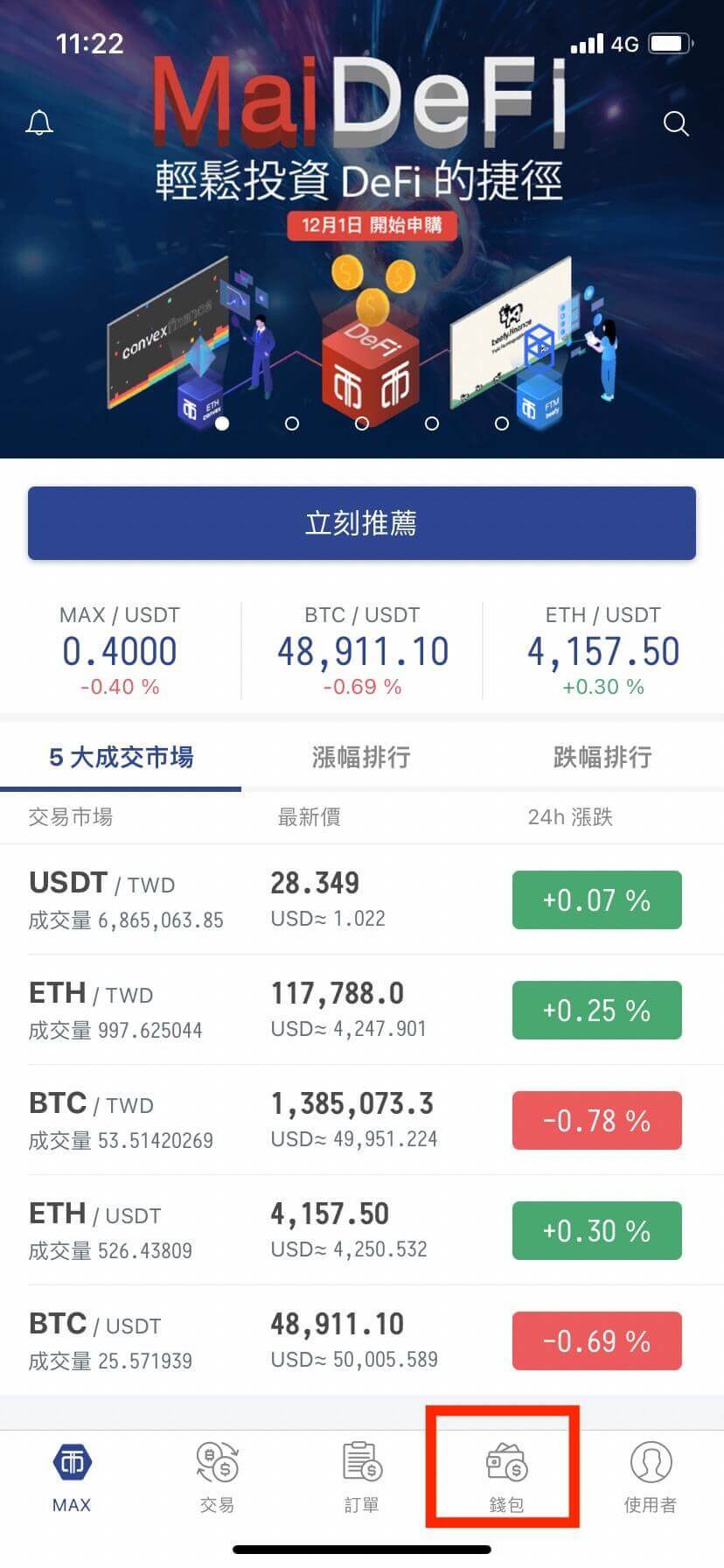Switch to the 交易 tab
Image resolution: width=724 pixels, height=1568 pixels.
(x=217, y=1476)
